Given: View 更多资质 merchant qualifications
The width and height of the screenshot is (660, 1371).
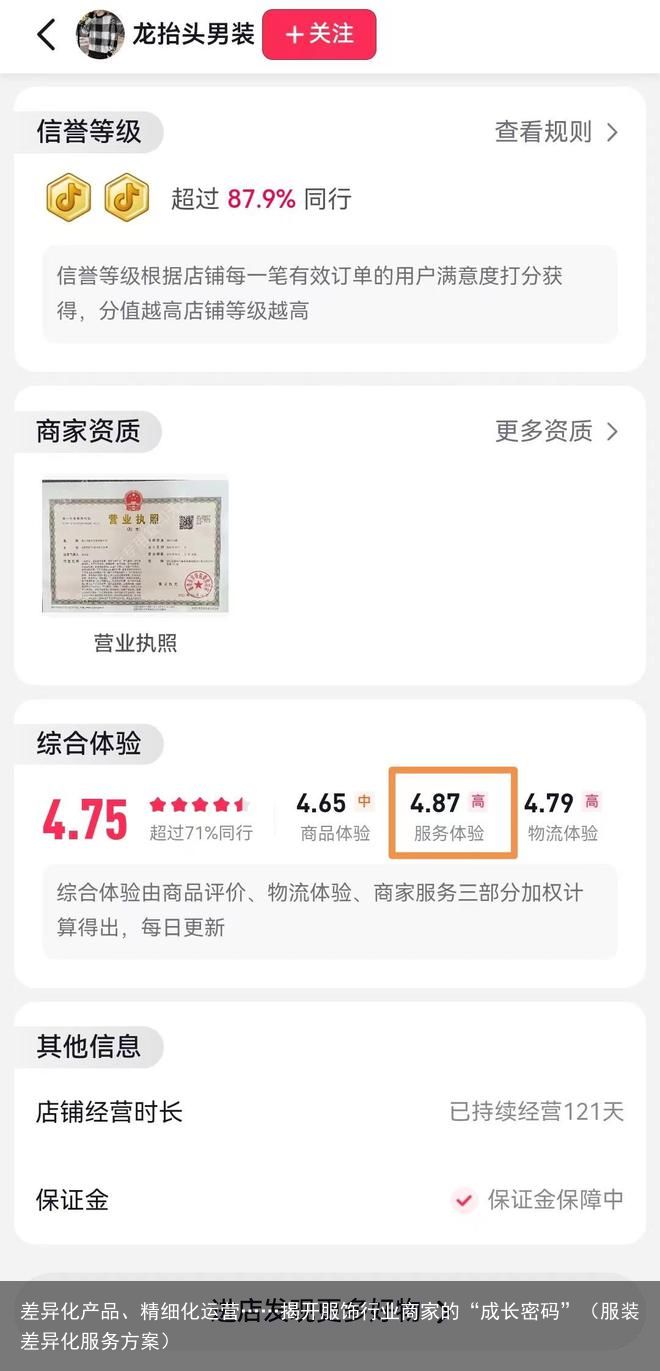Looking at the screenshot, I should pyautogui.click(x=556, y=431).
